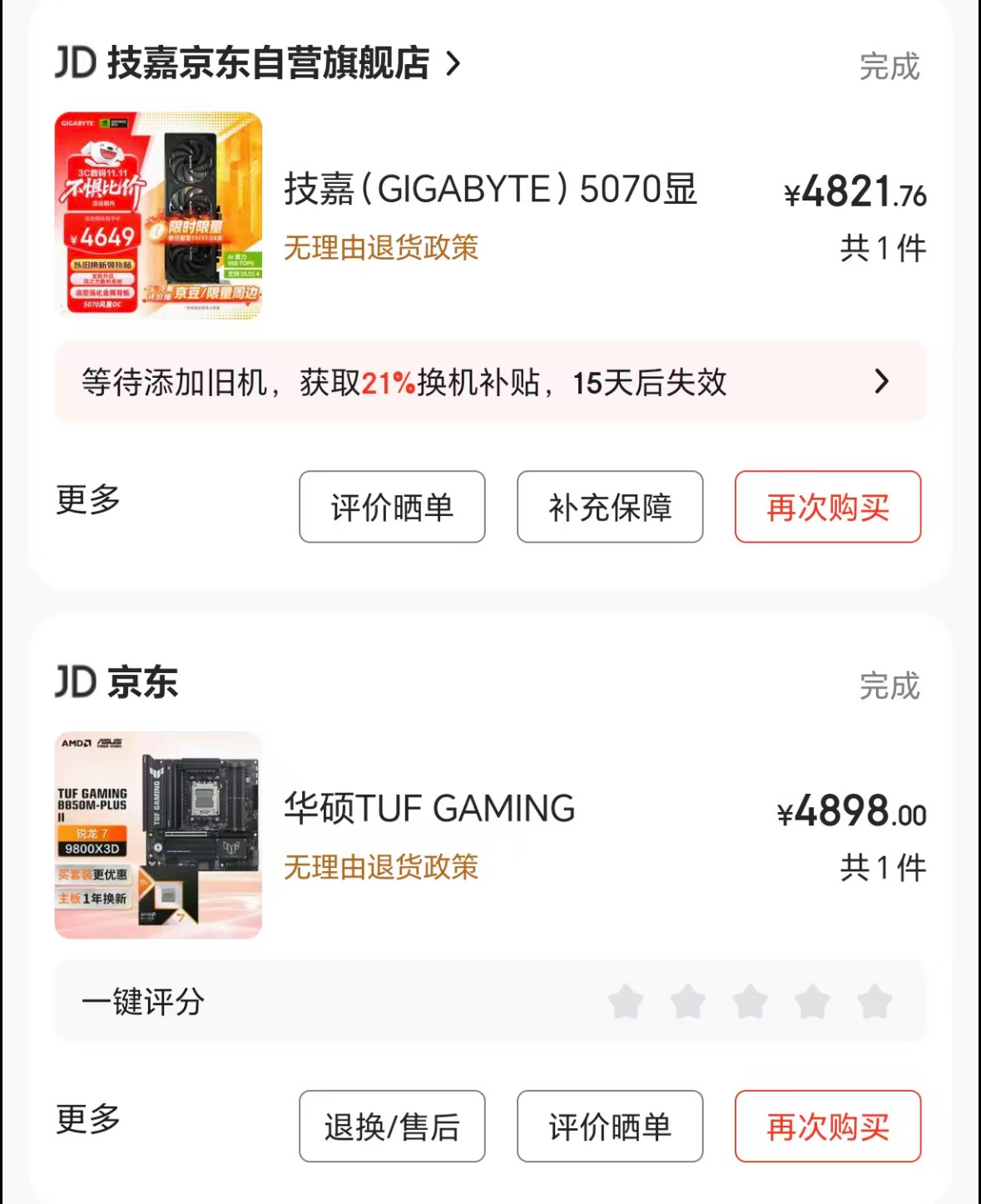This screenshot has width=981, height=1204.
Task: Click 补充保障 on the first order
Action: tap(610, 508)
